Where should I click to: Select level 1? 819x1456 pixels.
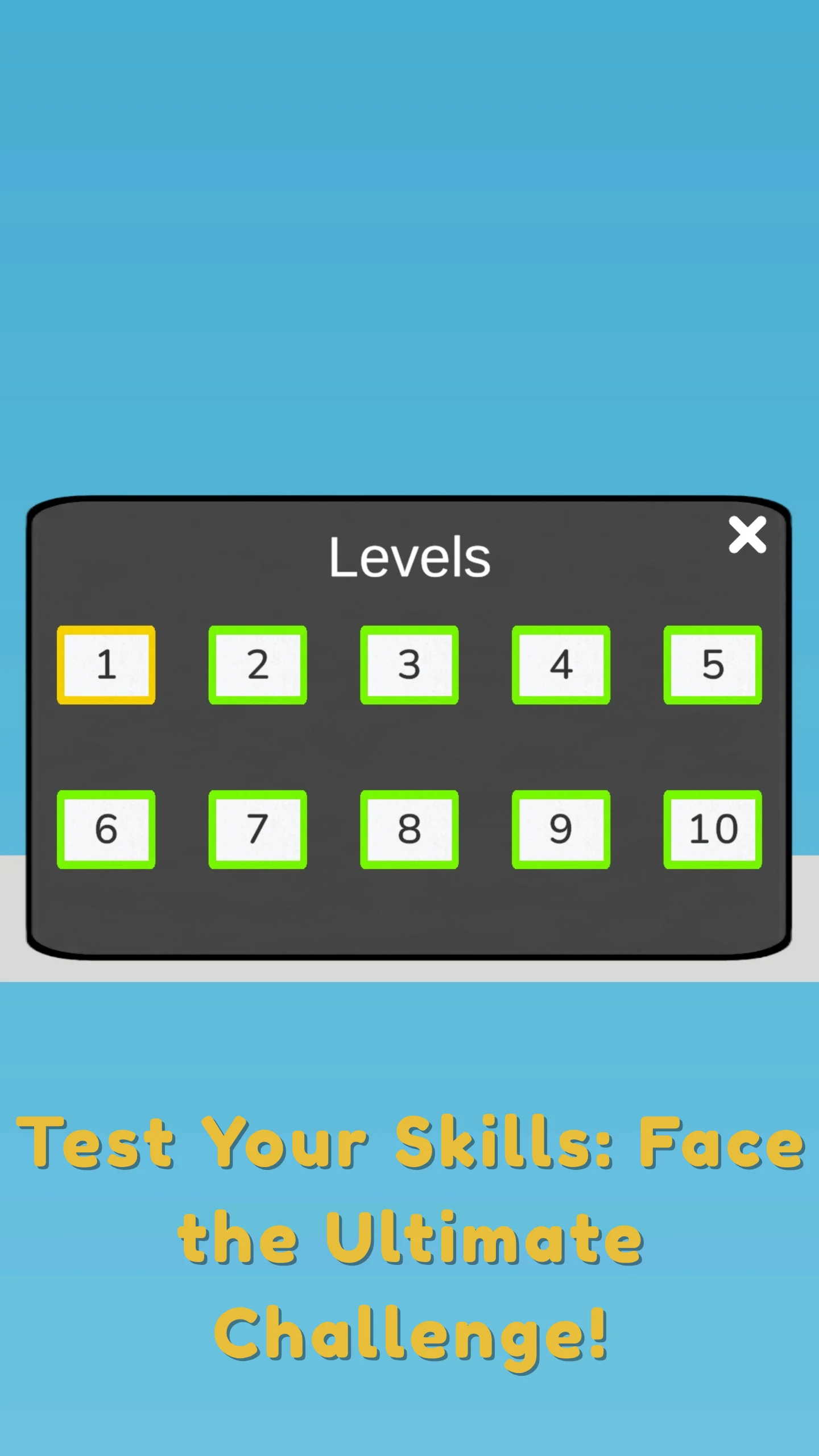(x=106, y=665)
